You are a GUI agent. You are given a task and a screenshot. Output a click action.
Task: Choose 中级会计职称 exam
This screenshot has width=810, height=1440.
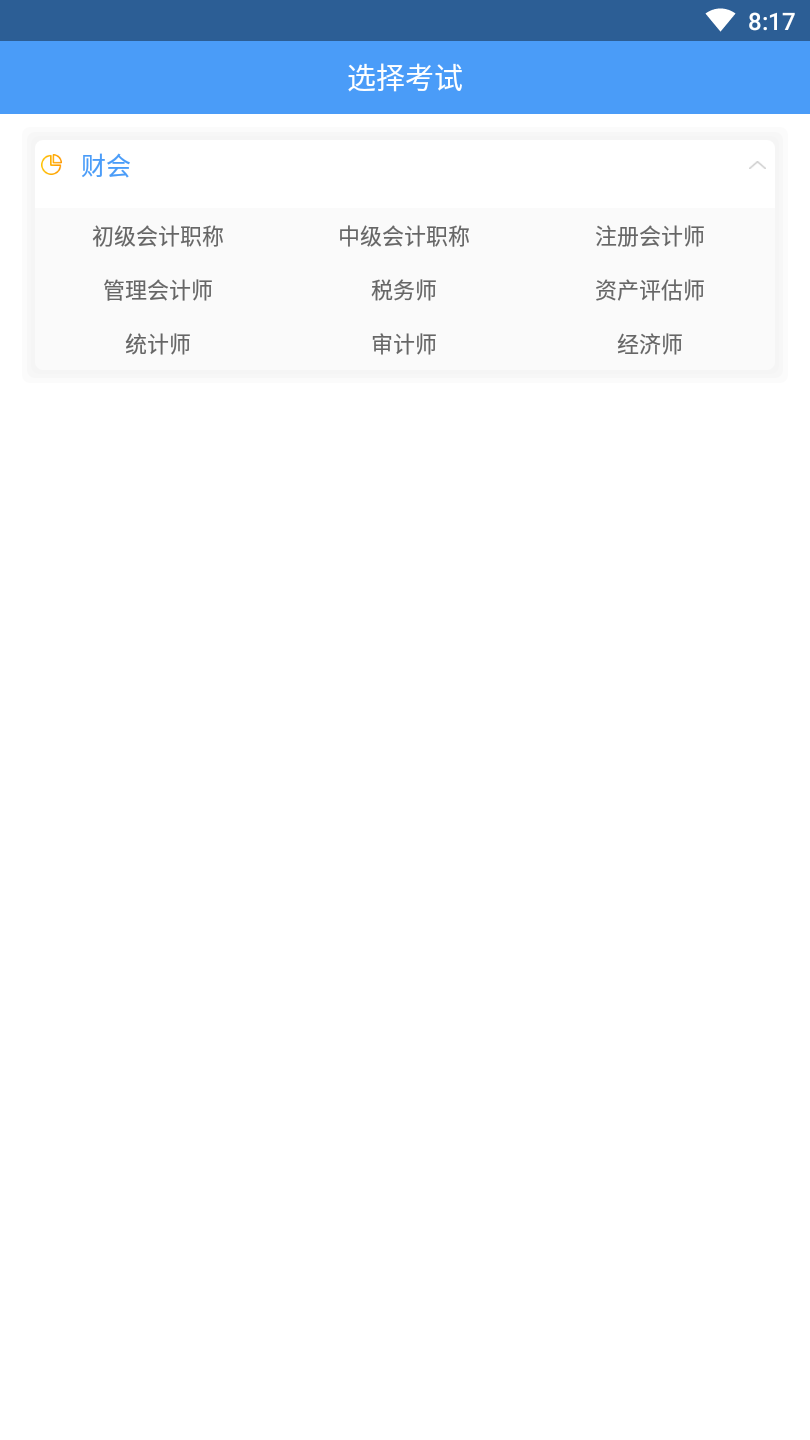point(404,237)
